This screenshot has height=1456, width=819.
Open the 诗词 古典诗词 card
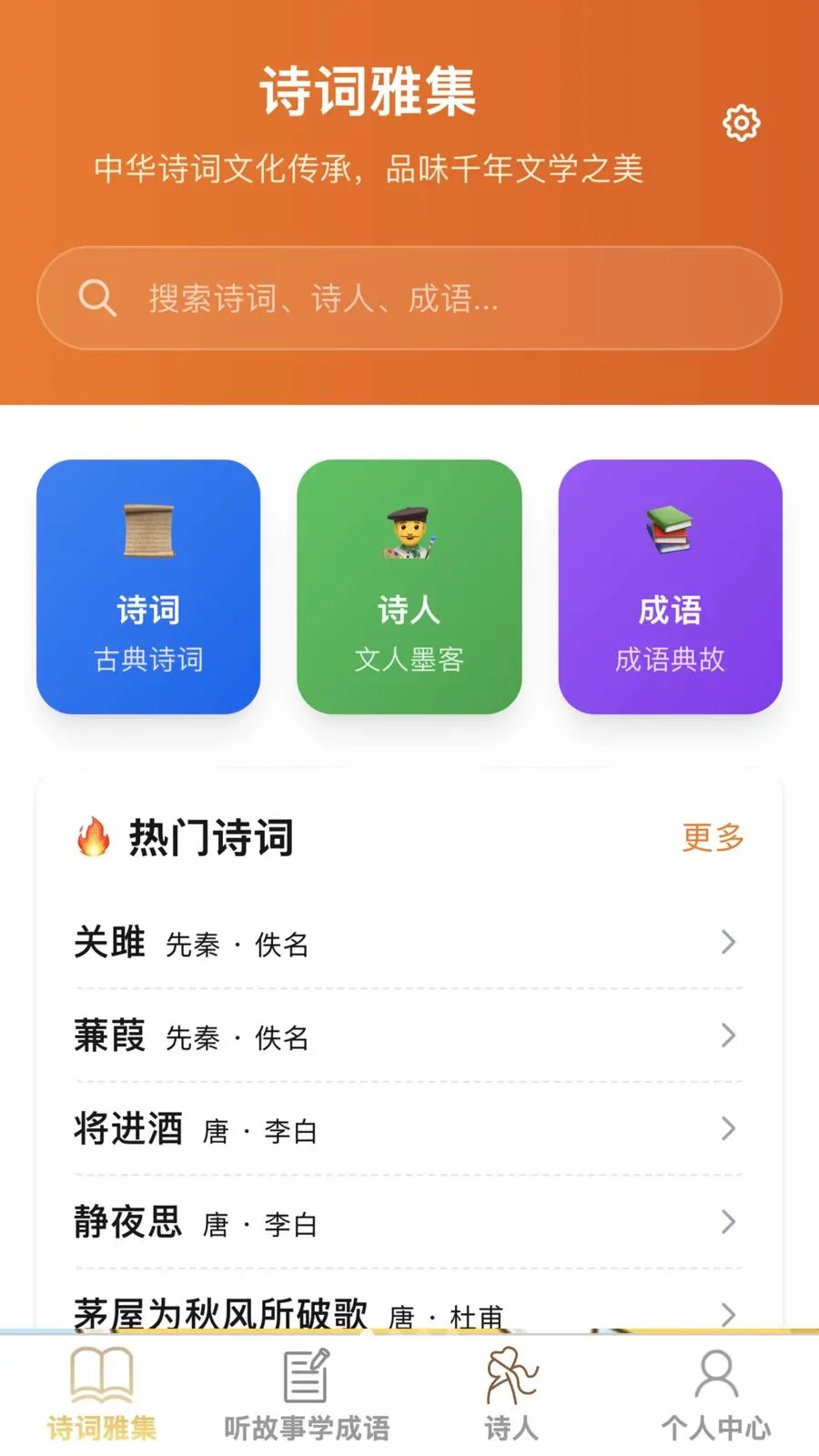click(148, 587)
